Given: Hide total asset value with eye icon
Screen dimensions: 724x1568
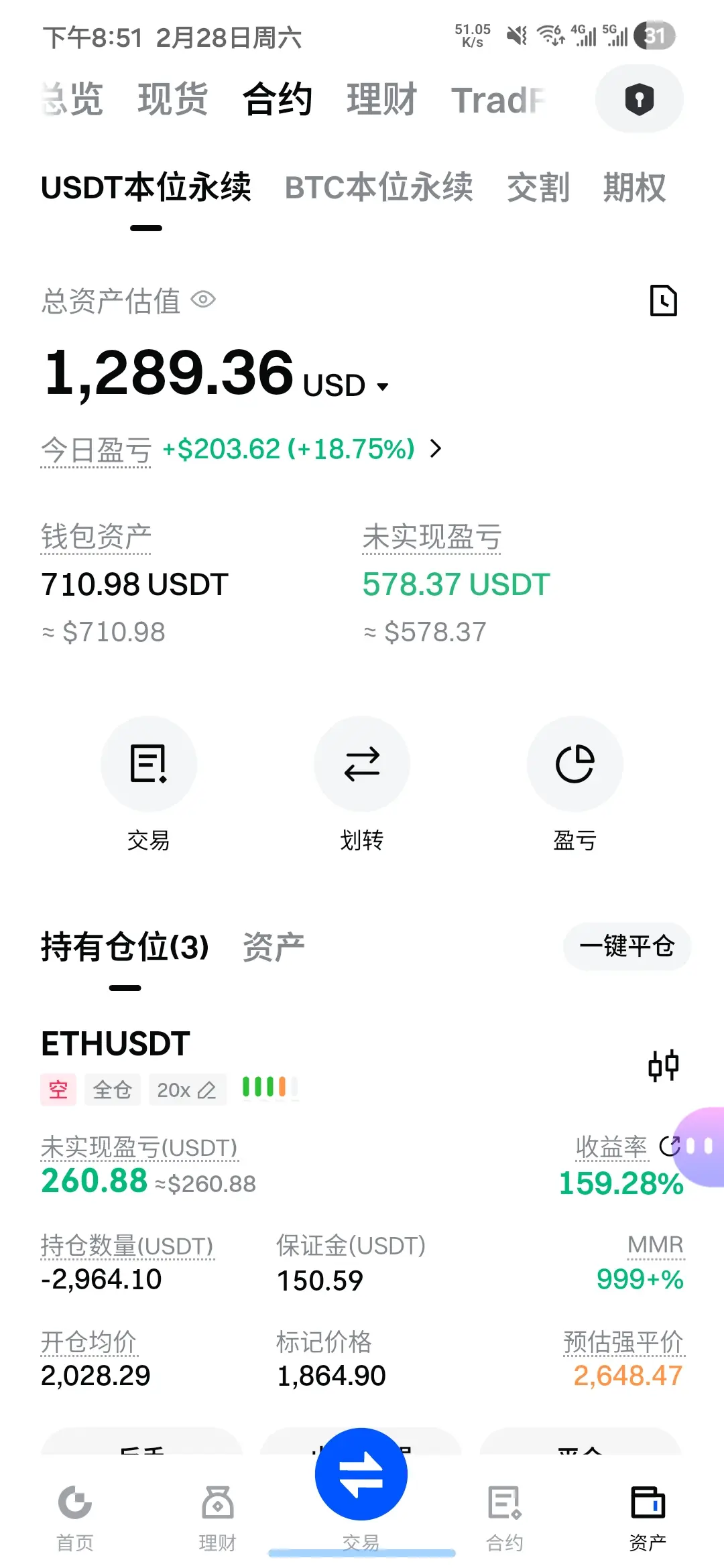Looking at the screenshot, I should 203,300.
